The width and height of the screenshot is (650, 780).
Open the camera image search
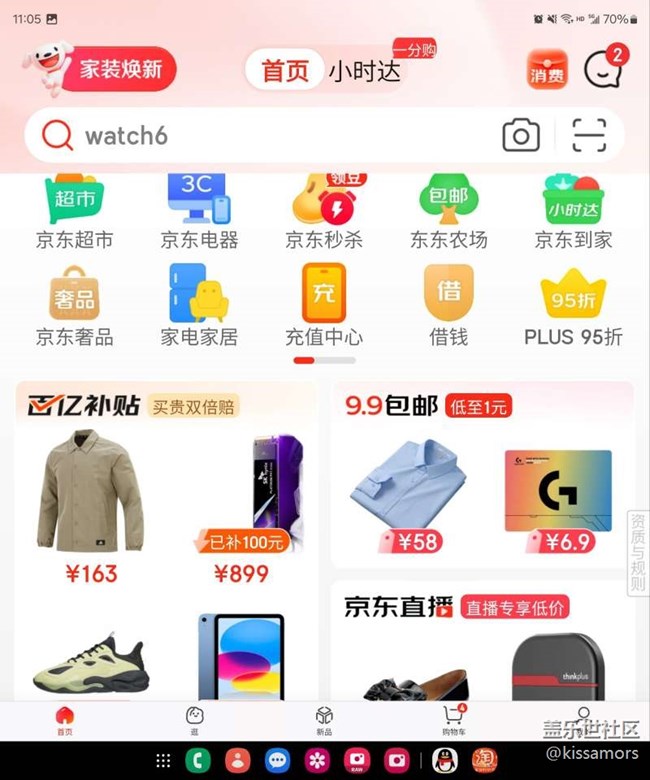[521, 135]
